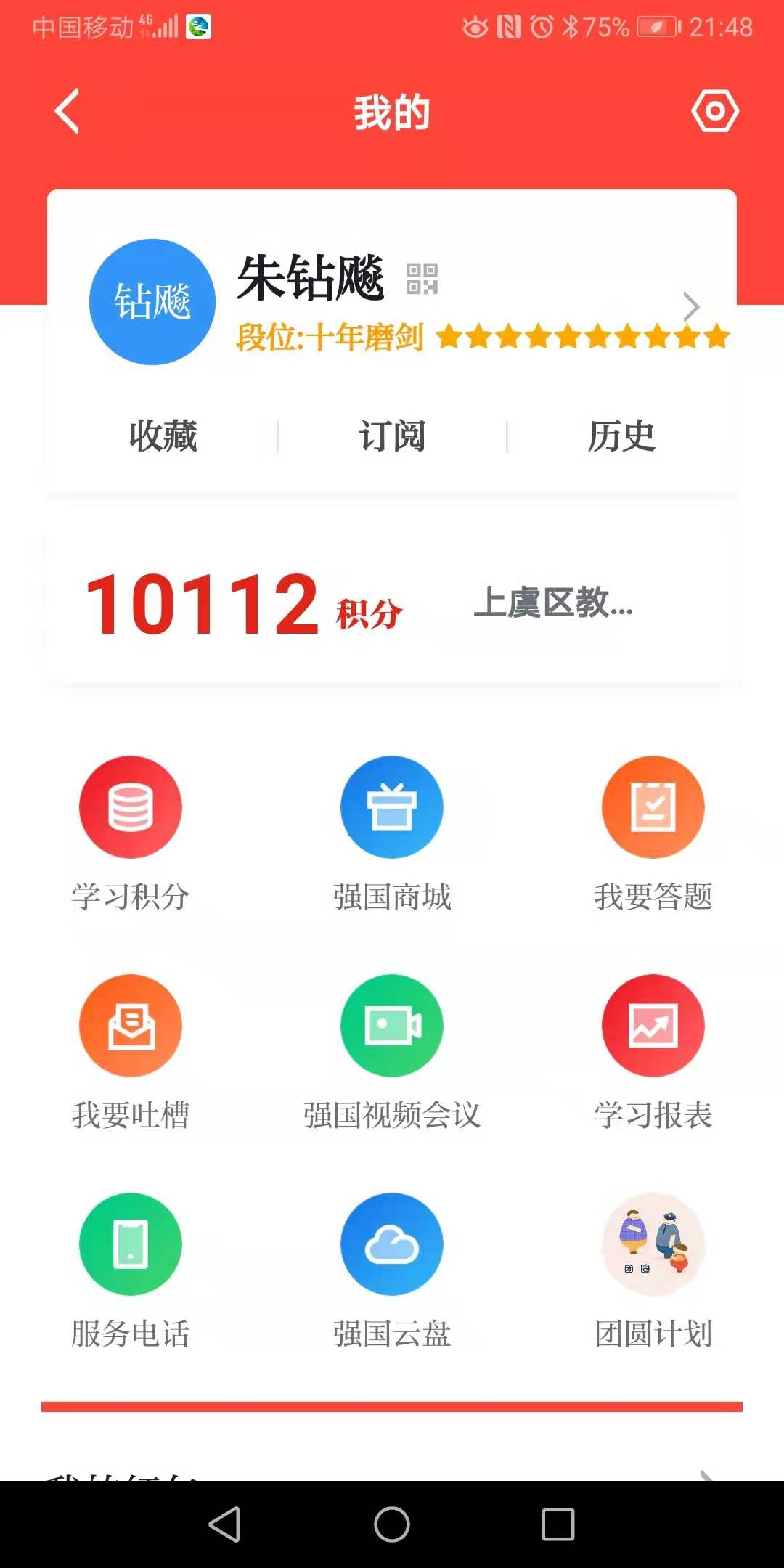Open 我要吐槽 feedback

pyautogui.click(x=131, y=1053)
